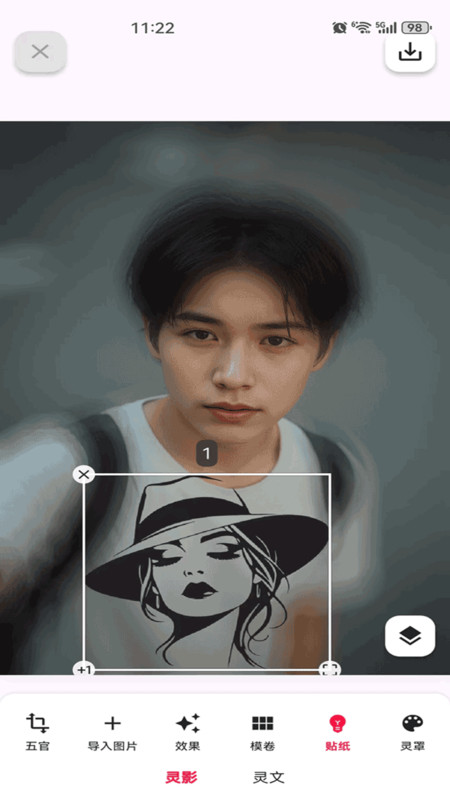This screenshot has width=450, height=800.
Task: Select the 贴纸 sticker tool
Action: coord(337,732)
